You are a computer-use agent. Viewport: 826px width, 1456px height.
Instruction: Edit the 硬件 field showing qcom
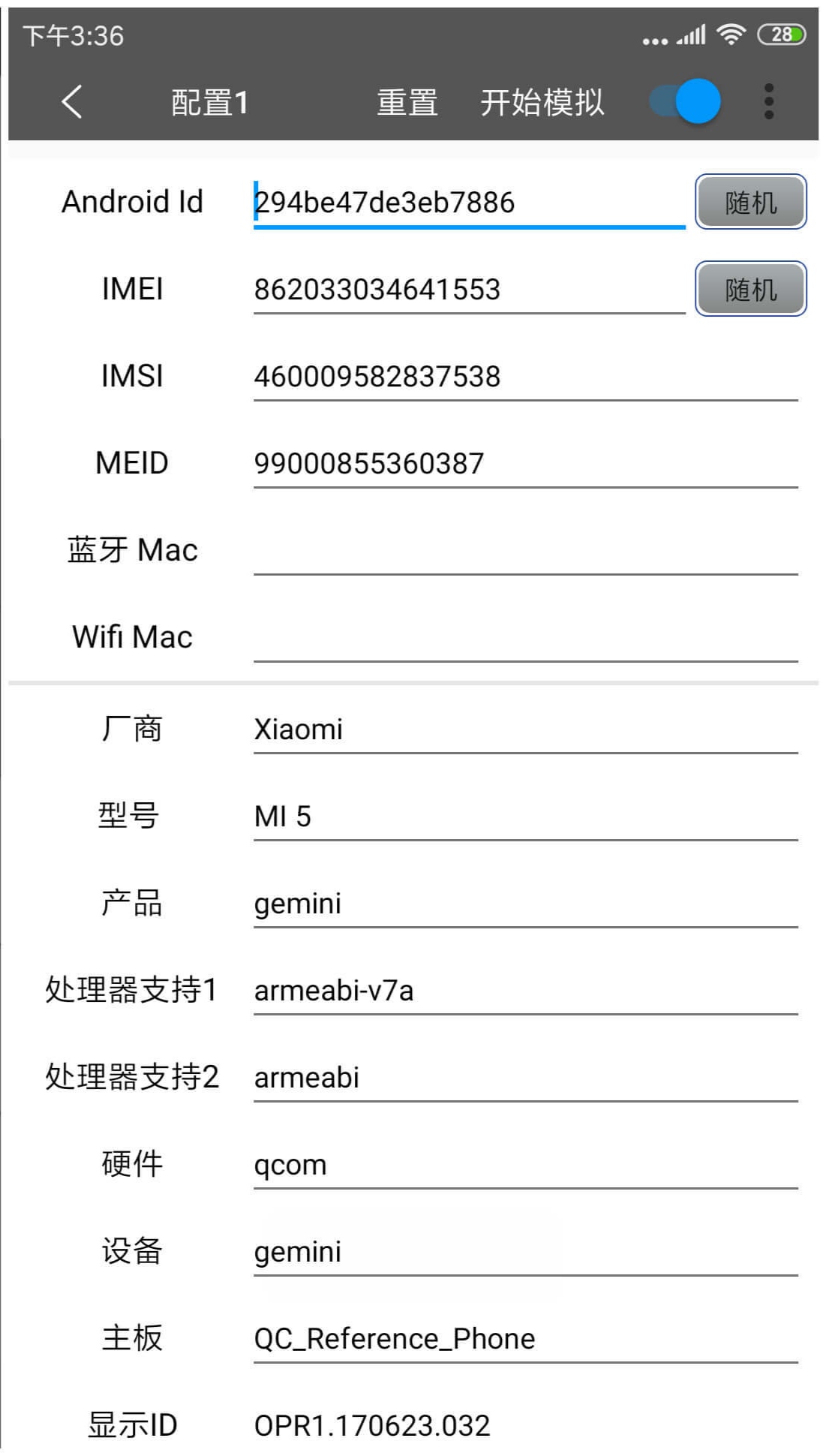tap(526, 1165)
